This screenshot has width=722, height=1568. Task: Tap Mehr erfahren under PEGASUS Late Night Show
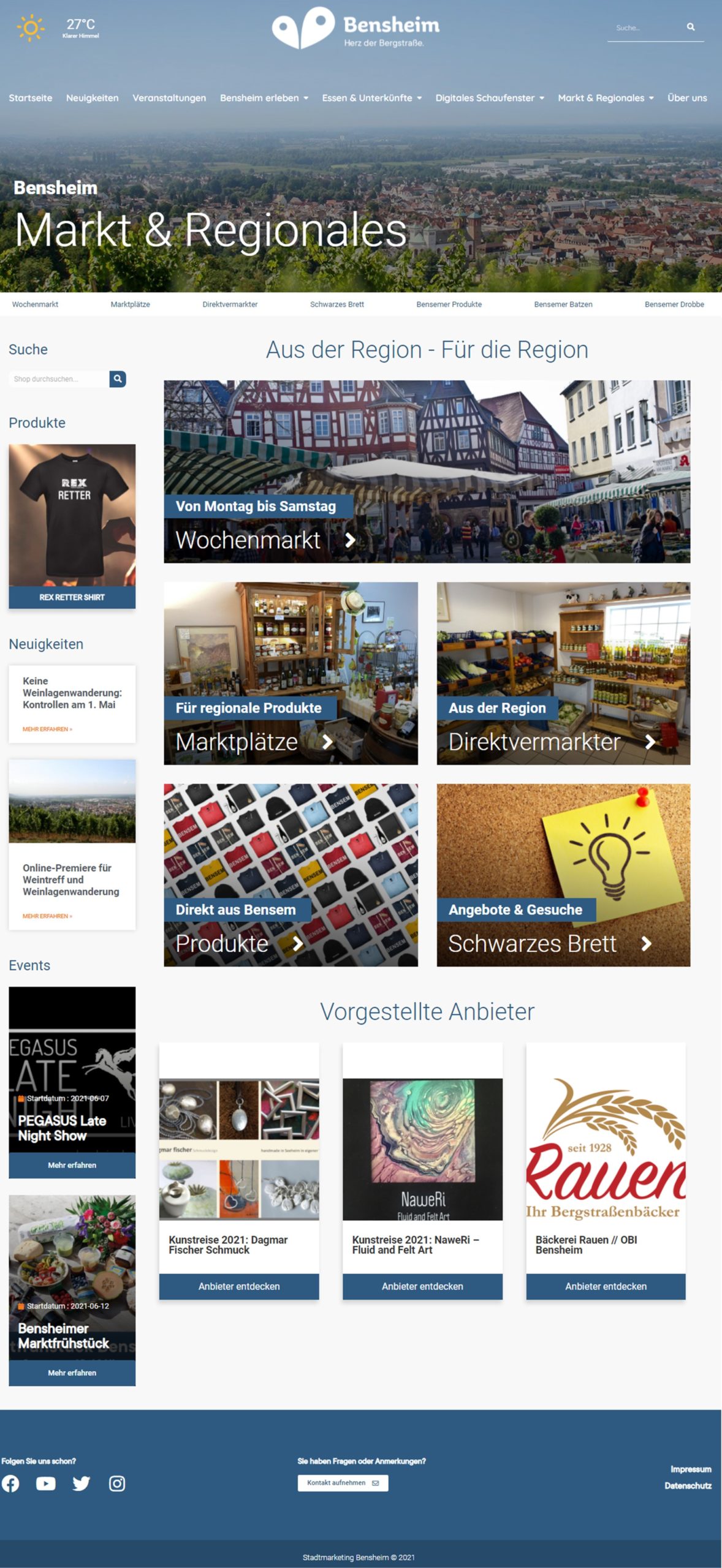tap(72, 1165)
